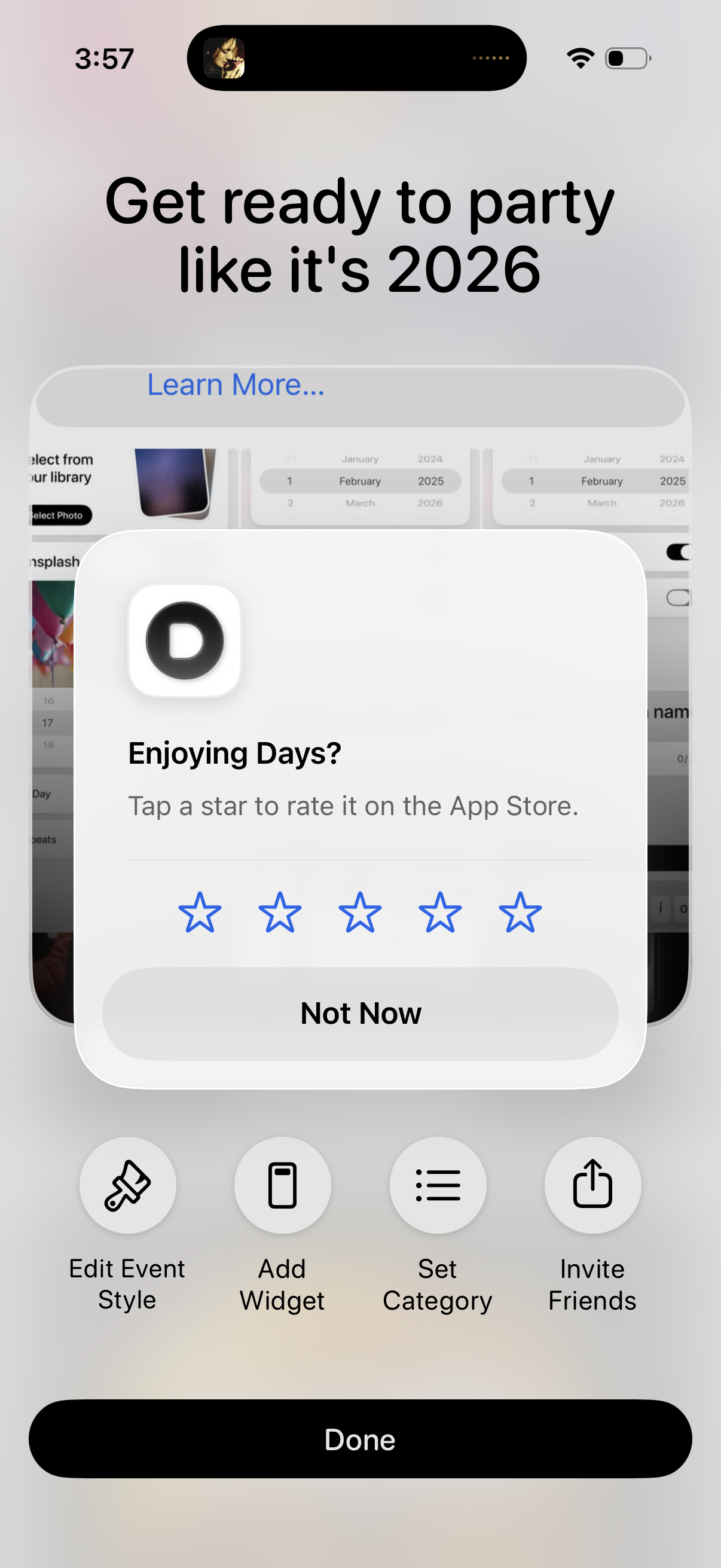Tap the fifth star to rate five stars
Viewport: 721px width, 1568px height.
pos(519,911)
